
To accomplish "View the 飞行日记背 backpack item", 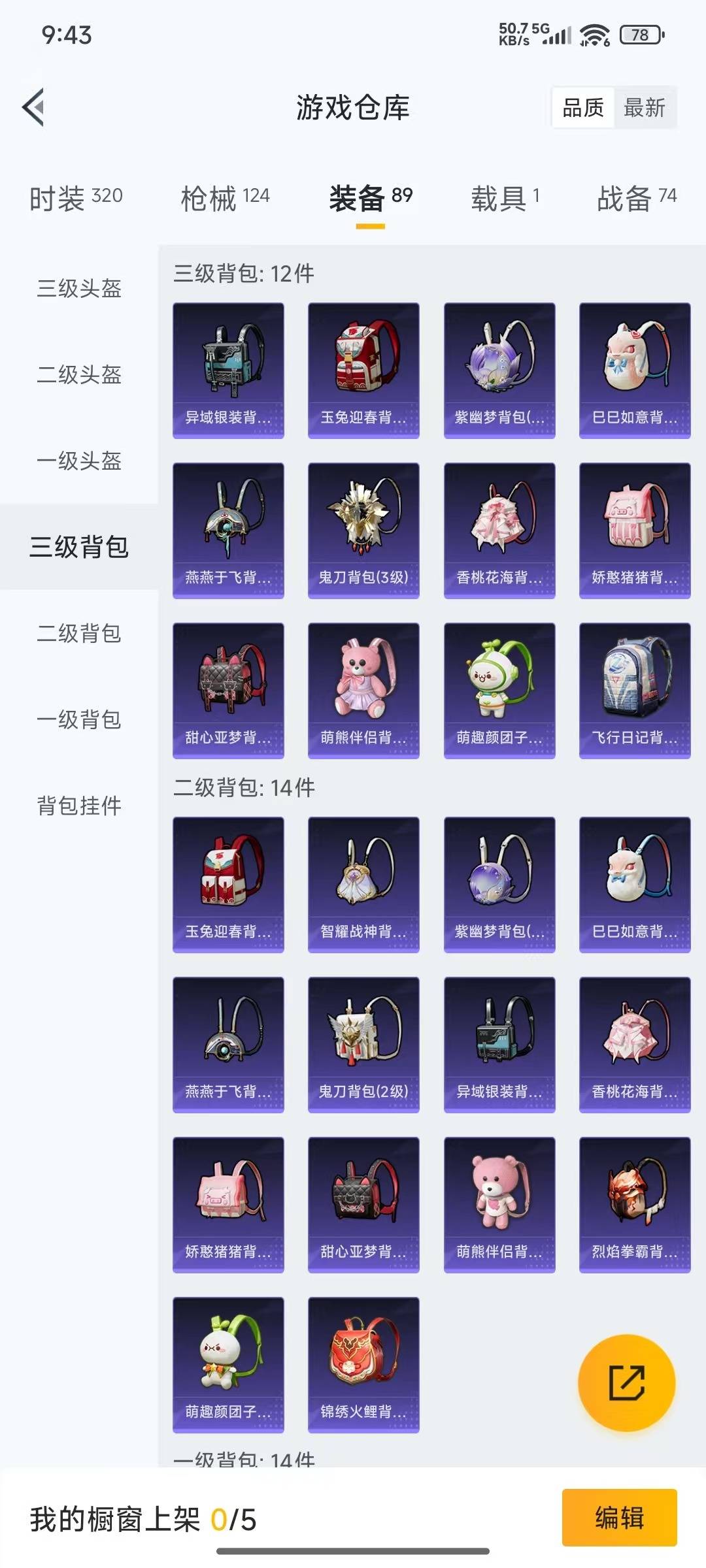I will tap(635, 690).
